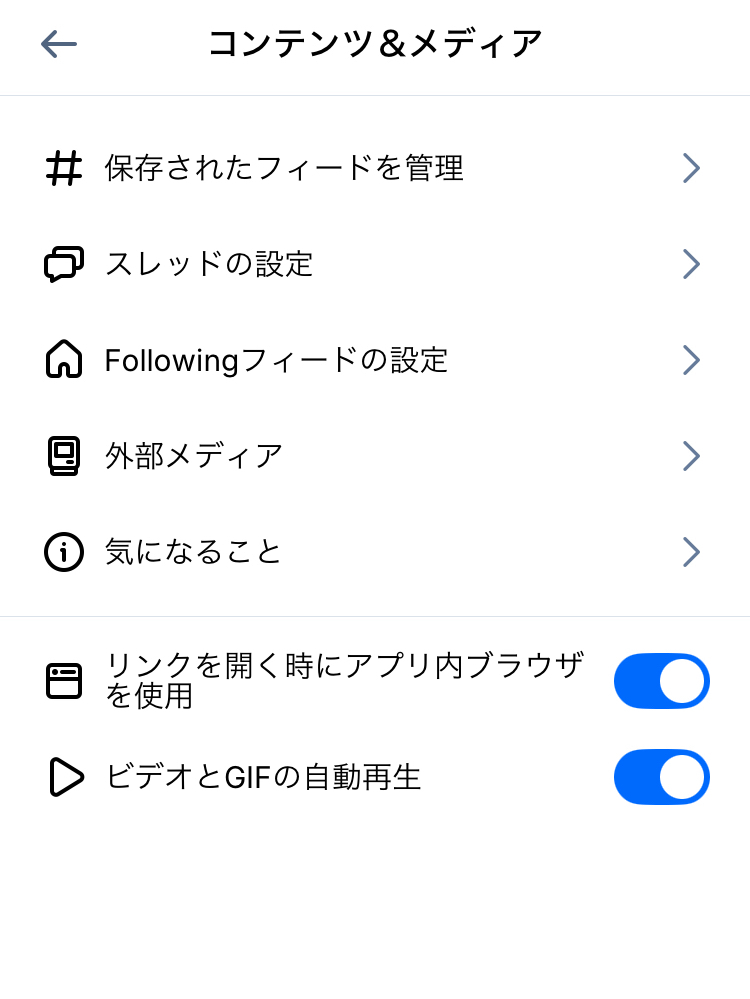The width and height of the screenshot is (750, 999).
Task: Open 保存されたフィードを管理
Action: click(374, 168)
